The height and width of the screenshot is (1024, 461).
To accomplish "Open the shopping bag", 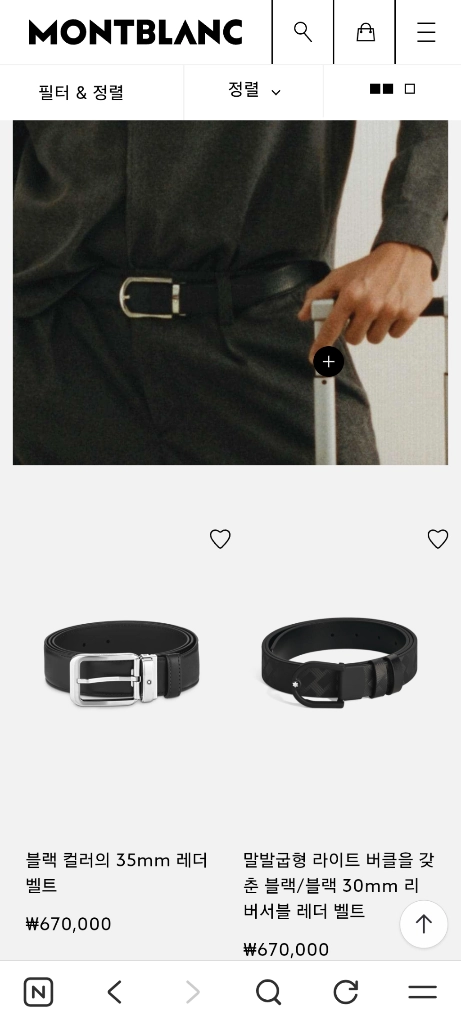I will tap(365, 31).
